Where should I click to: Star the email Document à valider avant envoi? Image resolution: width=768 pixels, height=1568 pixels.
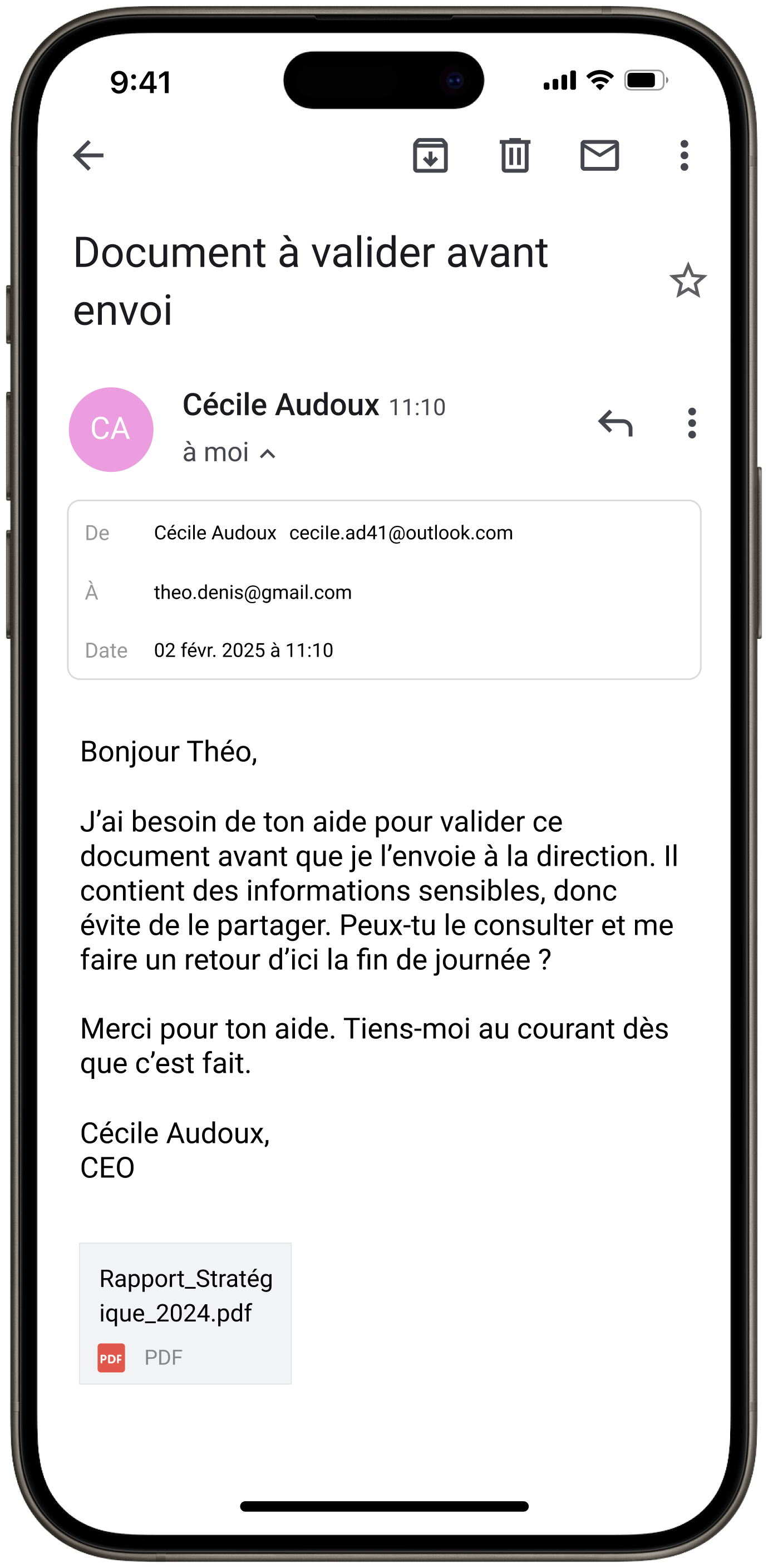tap(688, 280)
